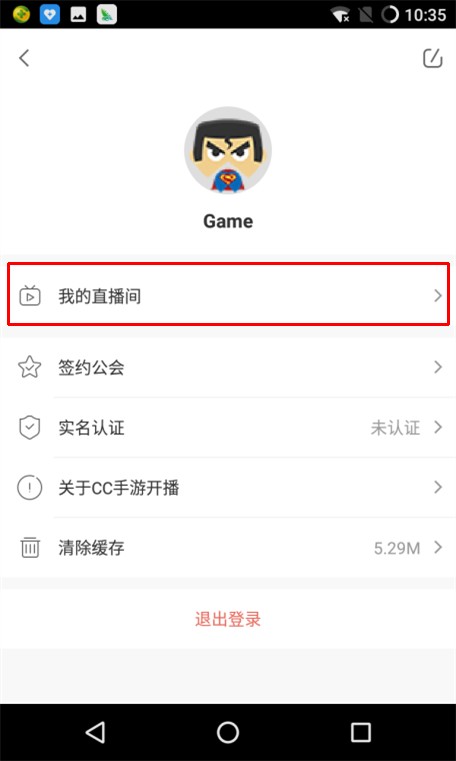Screen dimensions: 456x761
Task: Go back using the top-left arrow
Action: [x=24, y=58]
